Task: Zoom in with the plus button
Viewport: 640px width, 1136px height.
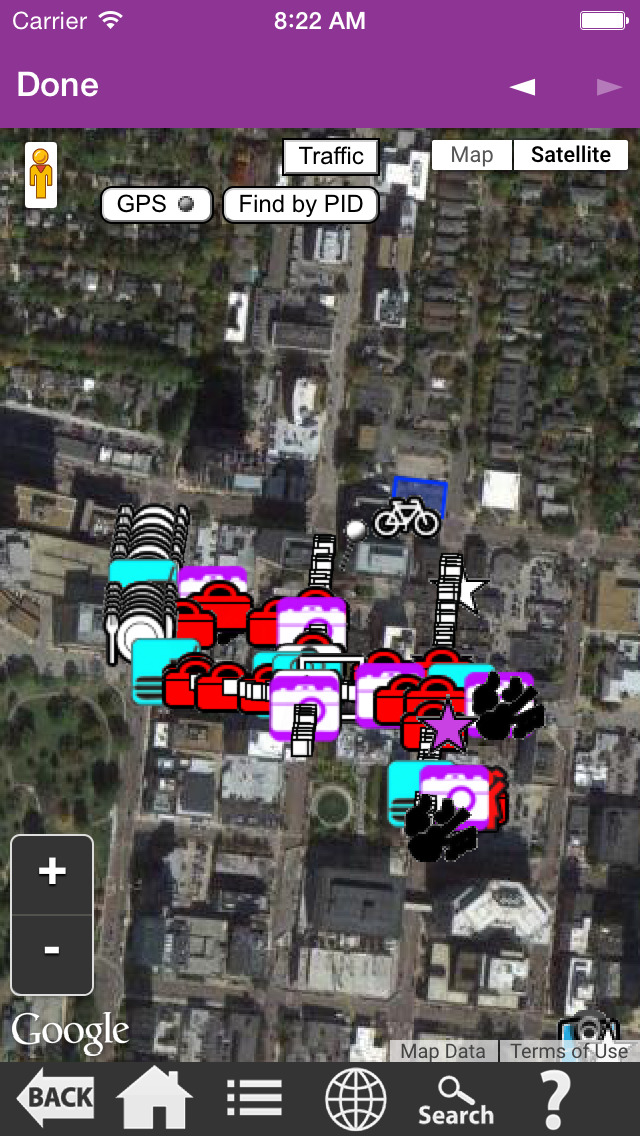Action: click(52, 873)
